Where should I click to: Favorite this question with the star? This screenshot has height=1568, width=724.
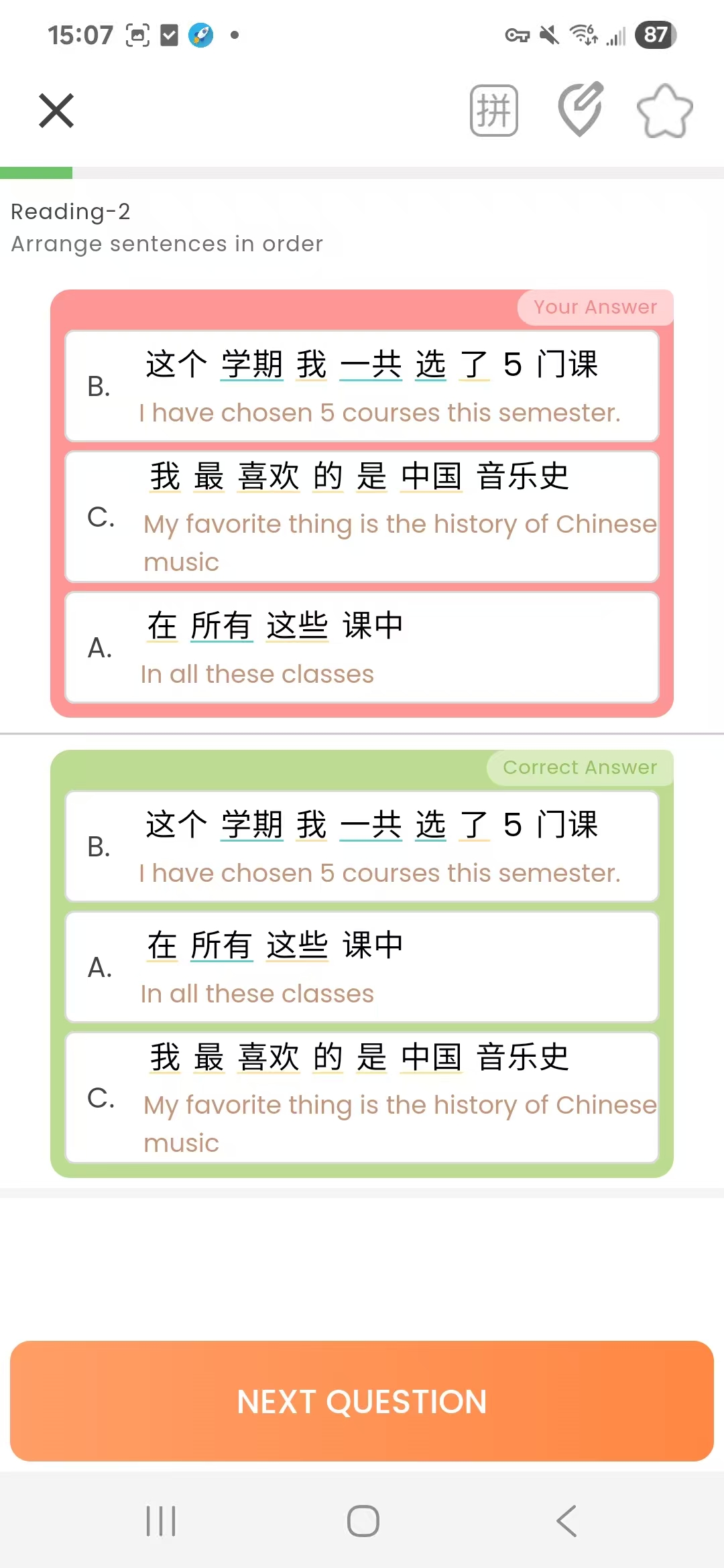664,111
